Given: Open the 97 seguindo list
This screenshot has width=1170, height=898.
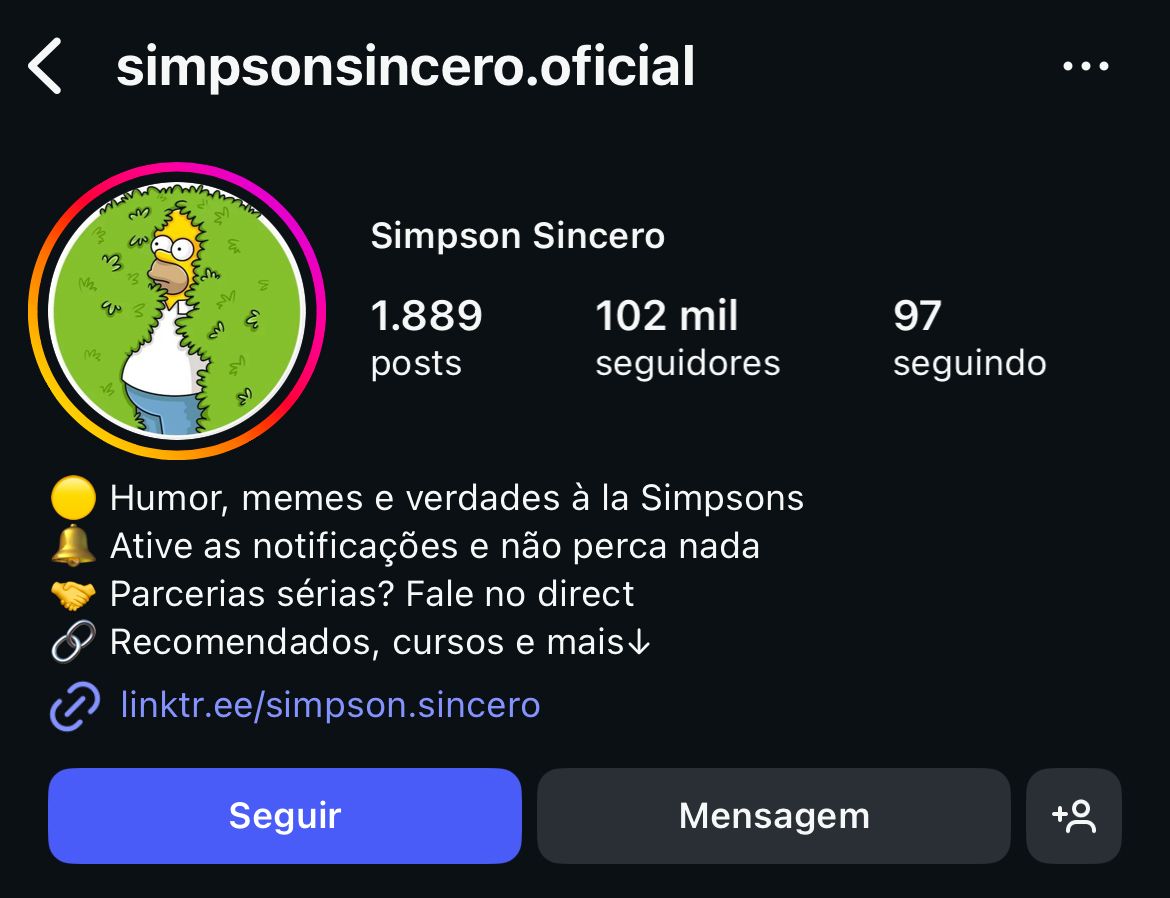Looking at the screenshot, I should point(968,338).
